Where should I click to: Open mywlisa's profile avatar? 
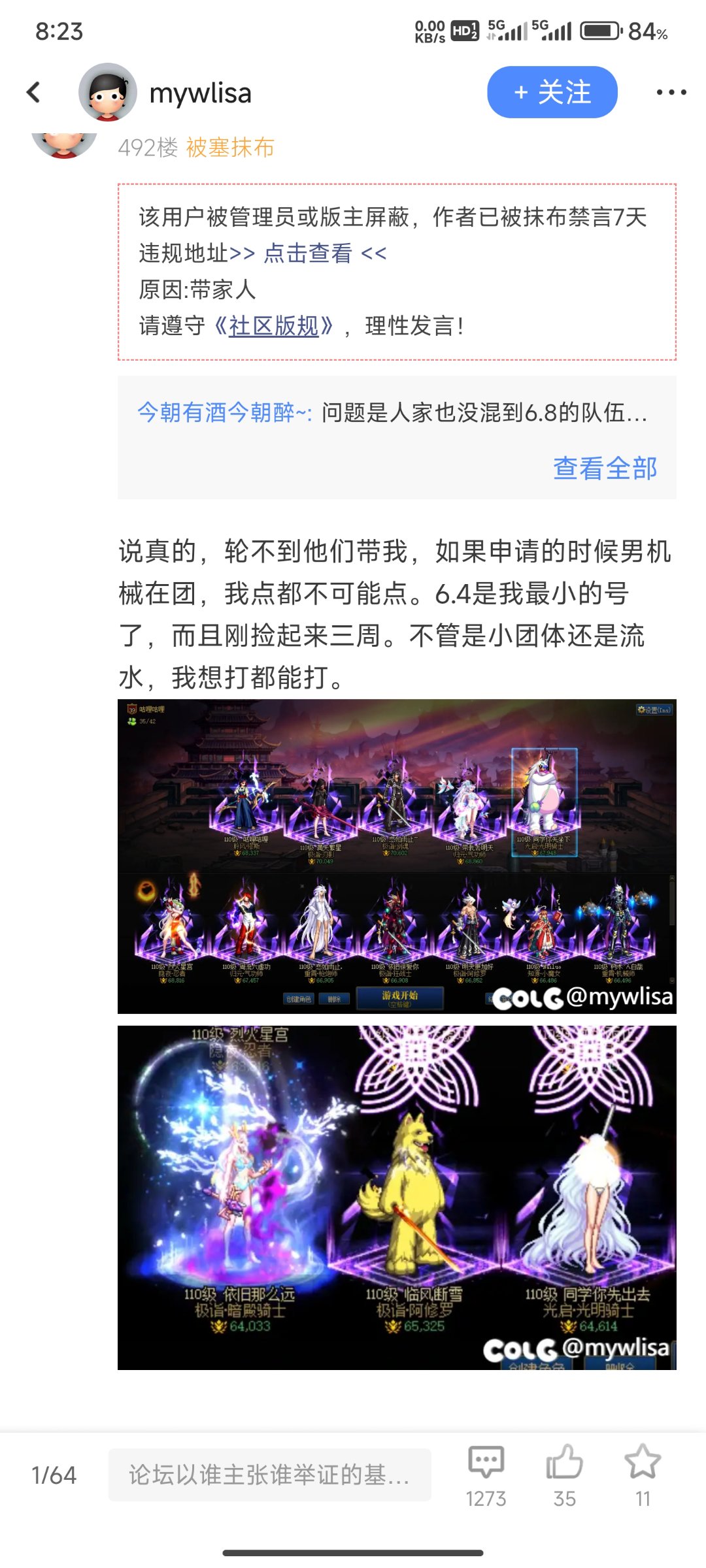point(108,92)
